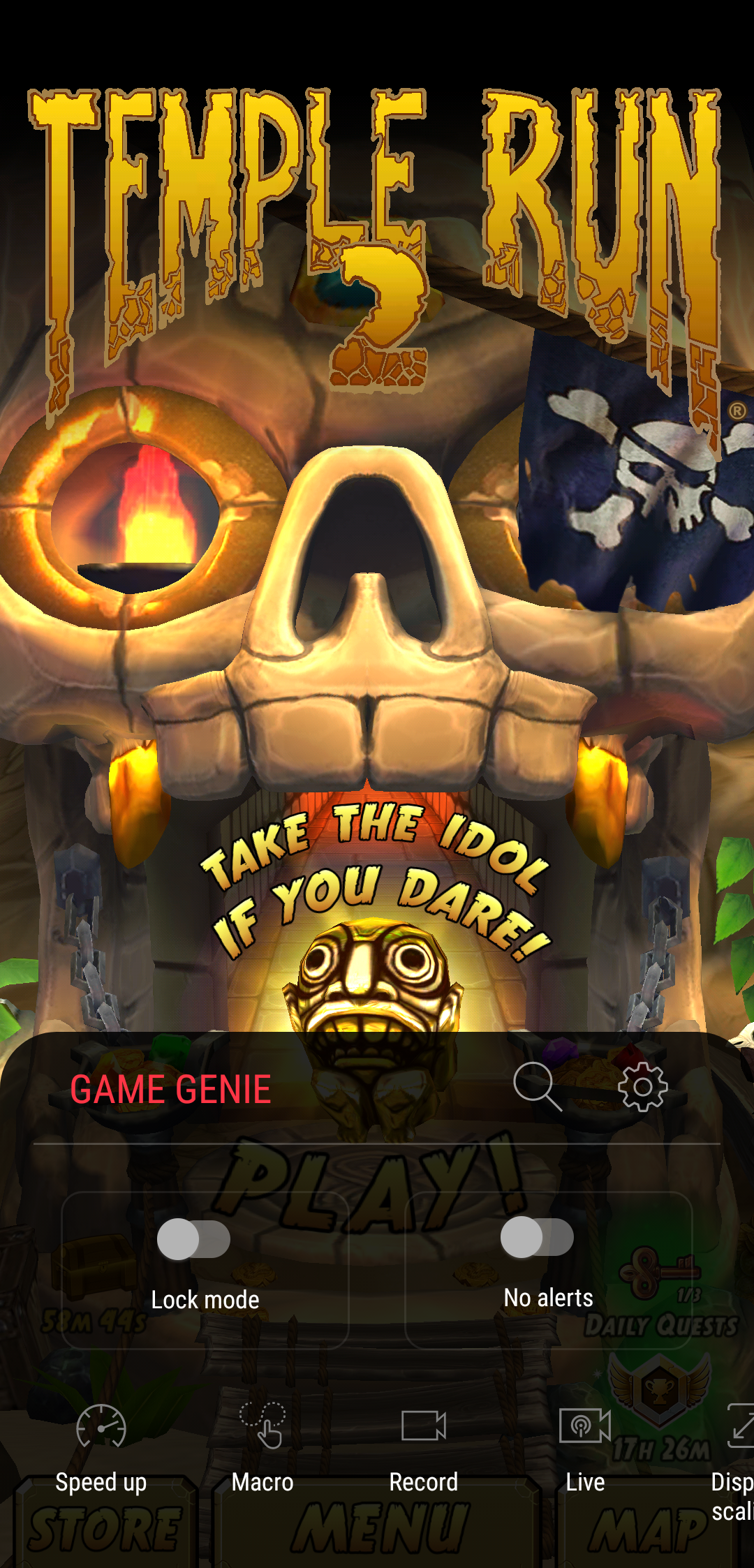Enable the Lock mode switch
The width and height of the screenshot is (754, 1568).
(193, 1239)
